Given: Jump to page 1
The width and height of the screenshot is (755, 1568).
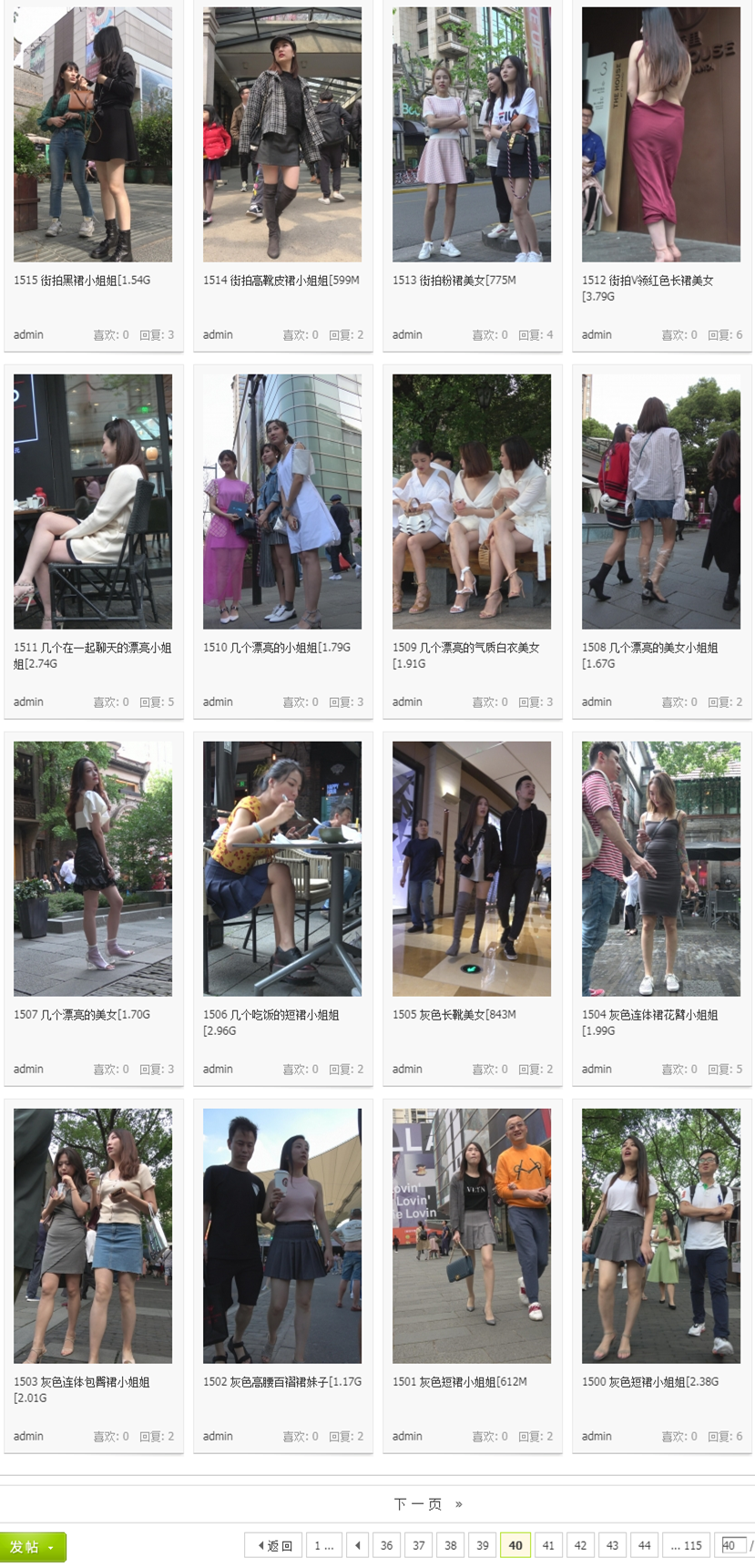Looking at the screenshot, I should pos(323,1546).
